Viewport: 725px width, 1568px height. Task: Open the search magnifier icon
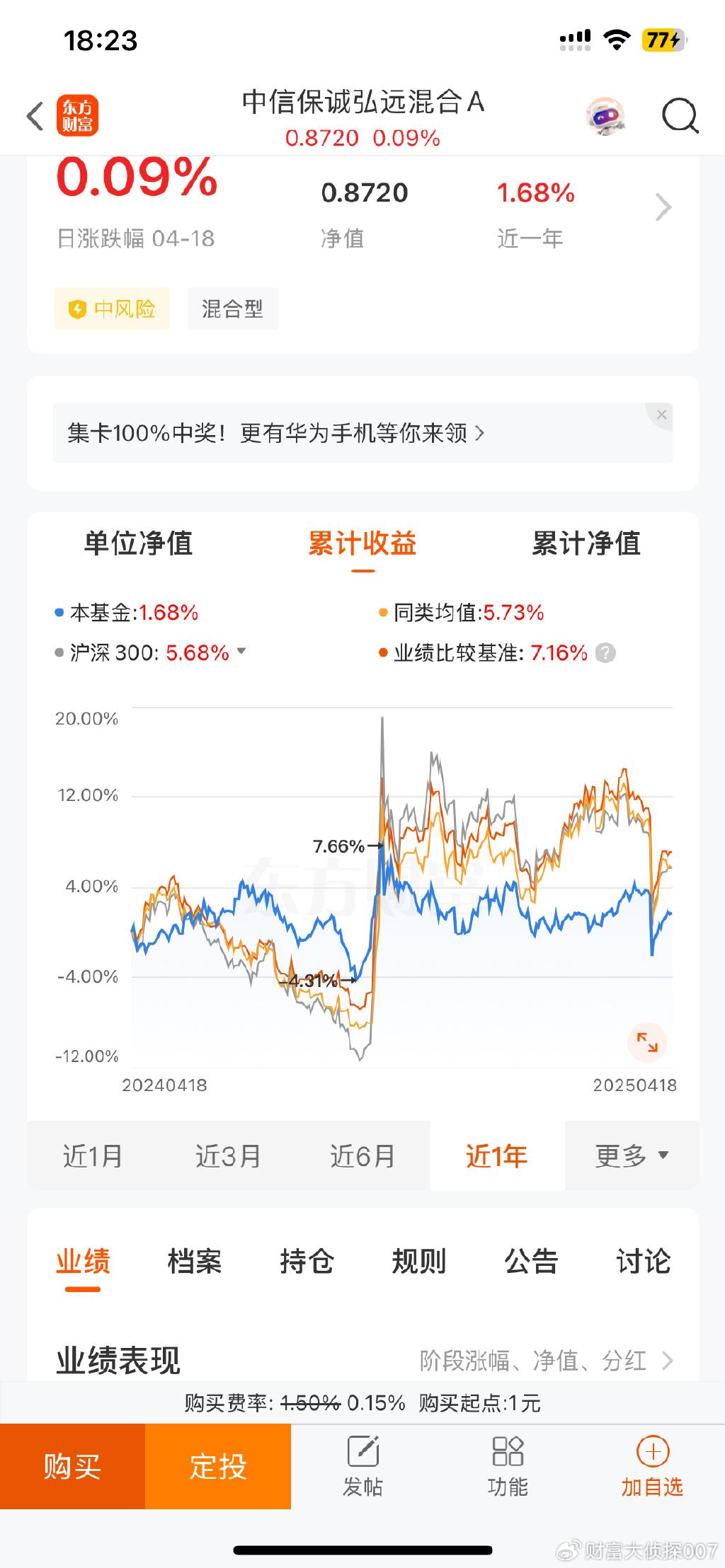tap(680, 116)
